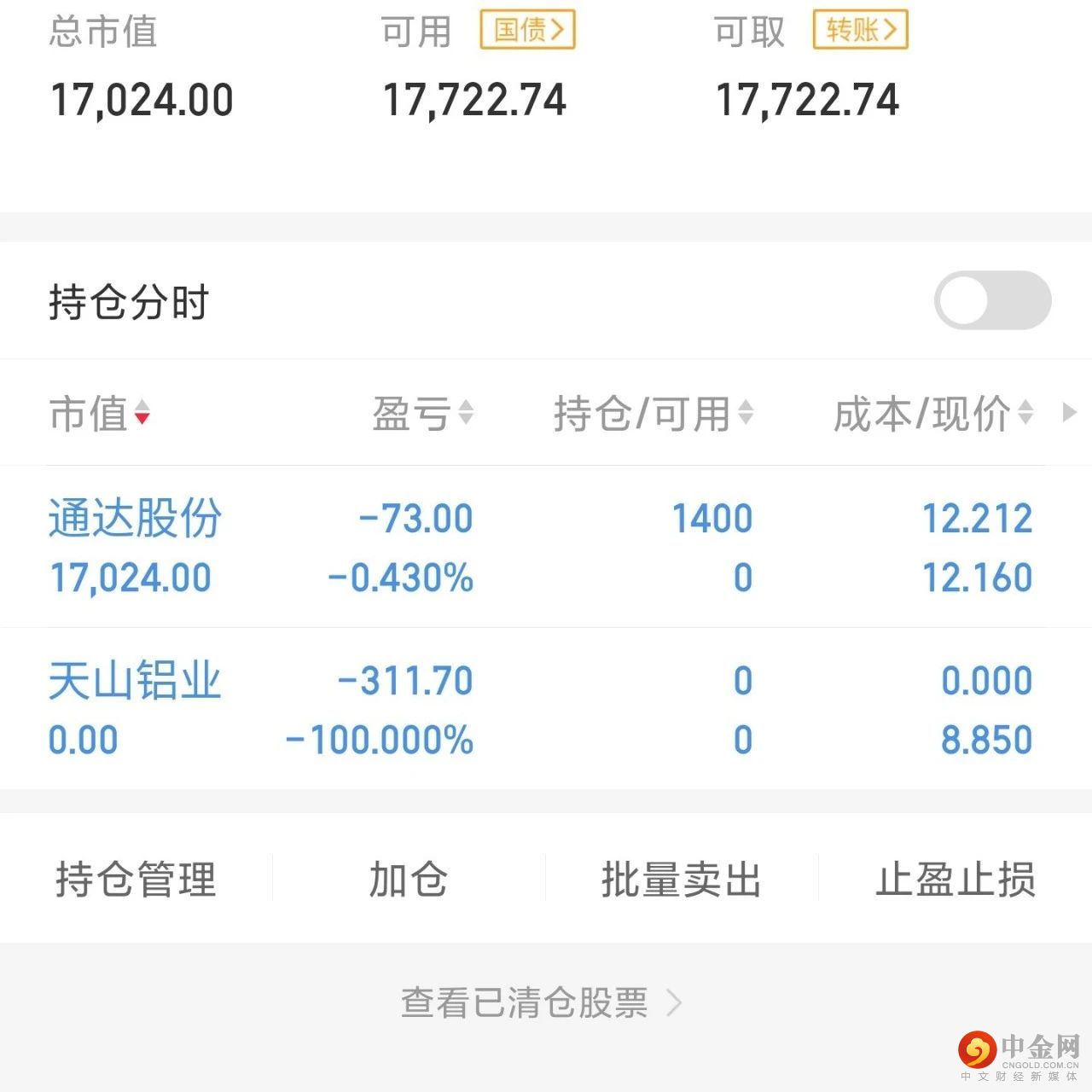Select 批量卖出
The height and width of the screenshot is (1092, 1092).
click(682, 879)
